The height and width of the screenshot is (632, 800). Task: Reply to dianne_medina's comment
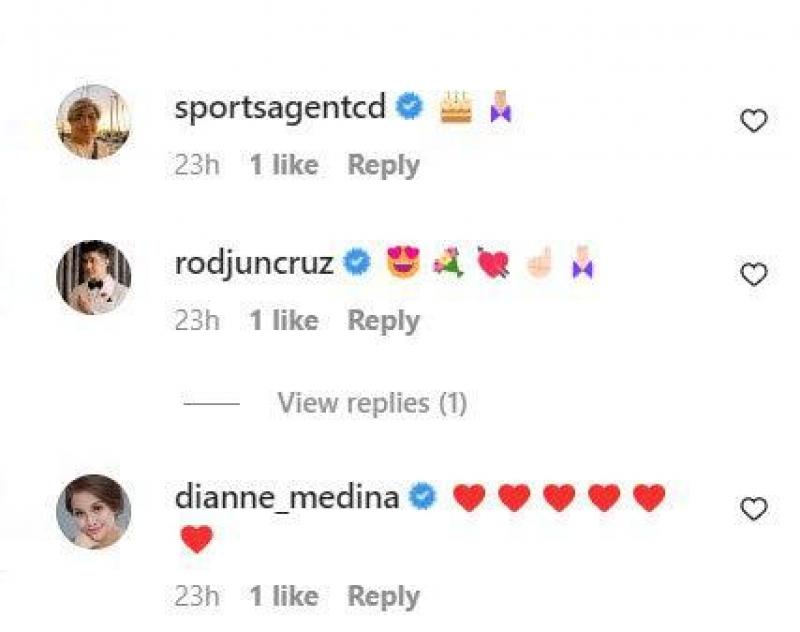click(x=383, y=597)
